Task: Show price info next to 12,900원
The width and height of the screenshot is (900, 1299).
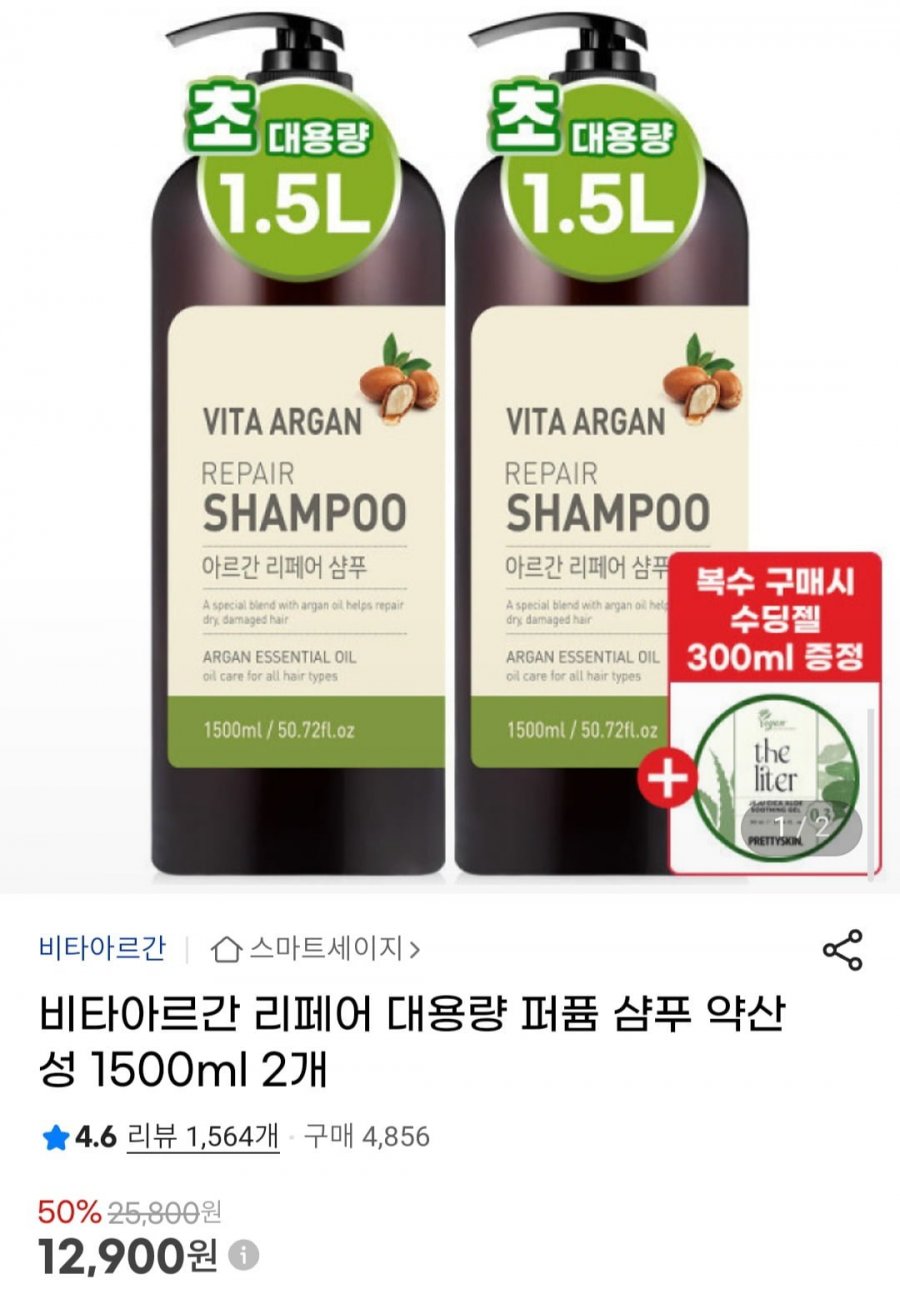Action: 243,1254
